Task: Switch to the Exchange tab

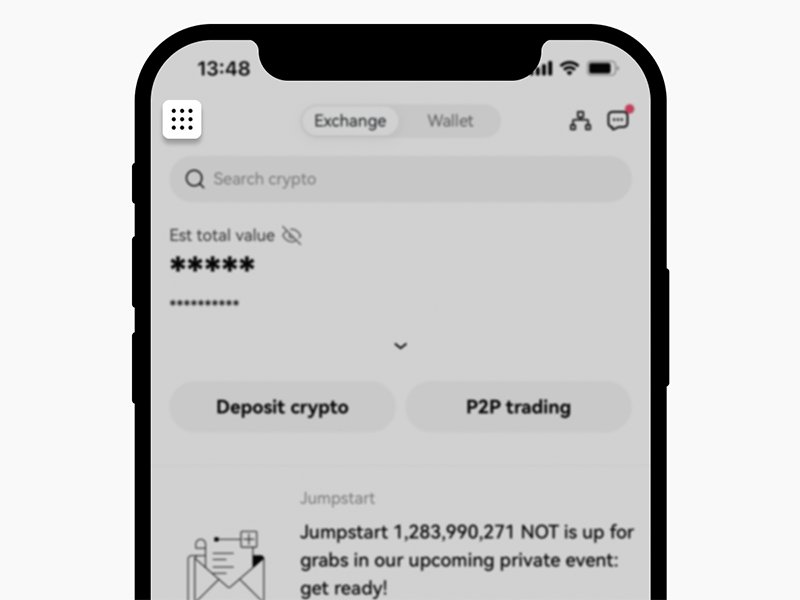Action: click(350, 121)
